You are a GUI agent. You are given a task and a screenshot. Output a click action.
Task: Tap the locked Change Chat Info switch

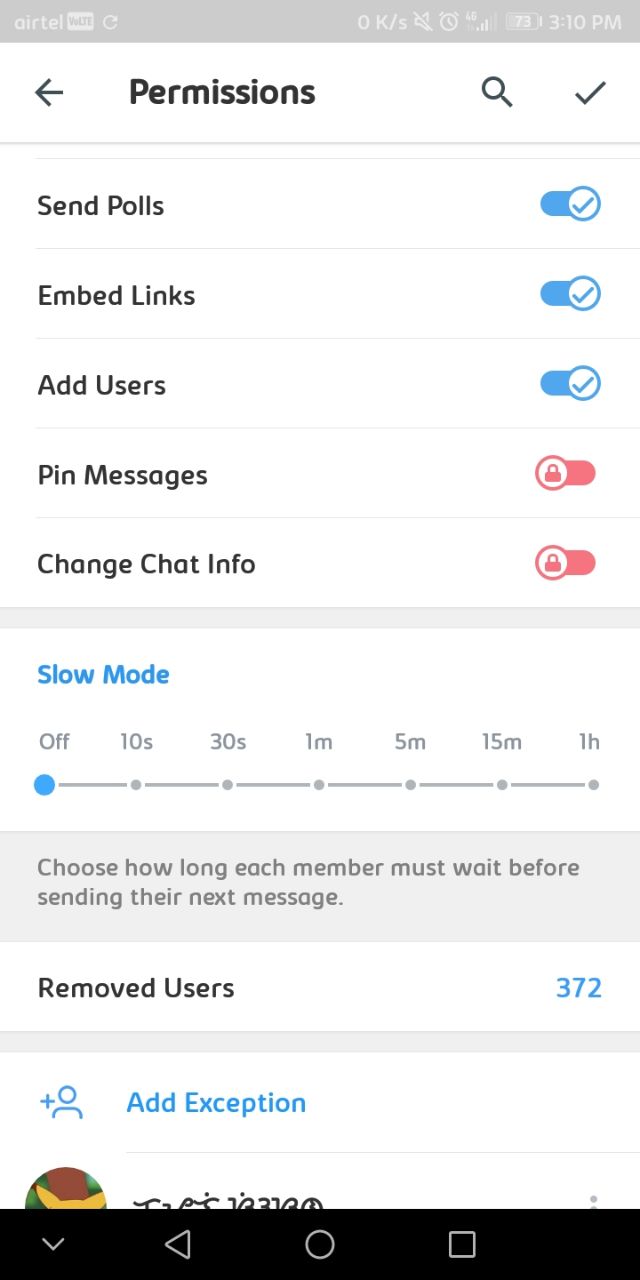[x=566, y=564]
